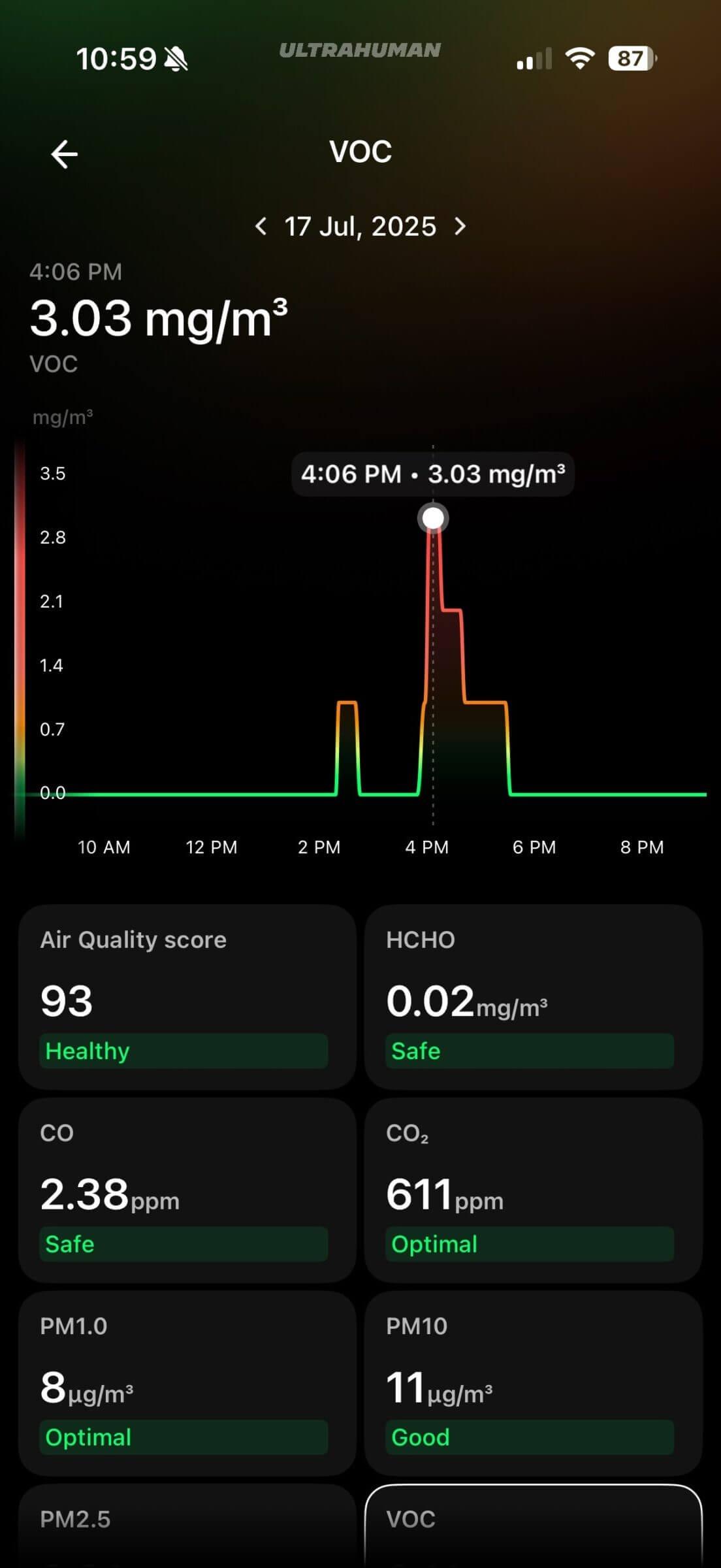The image size is (721, 1568).
Task: Open the date picker on 17 Jul, 2025
Action: [360, 227]
